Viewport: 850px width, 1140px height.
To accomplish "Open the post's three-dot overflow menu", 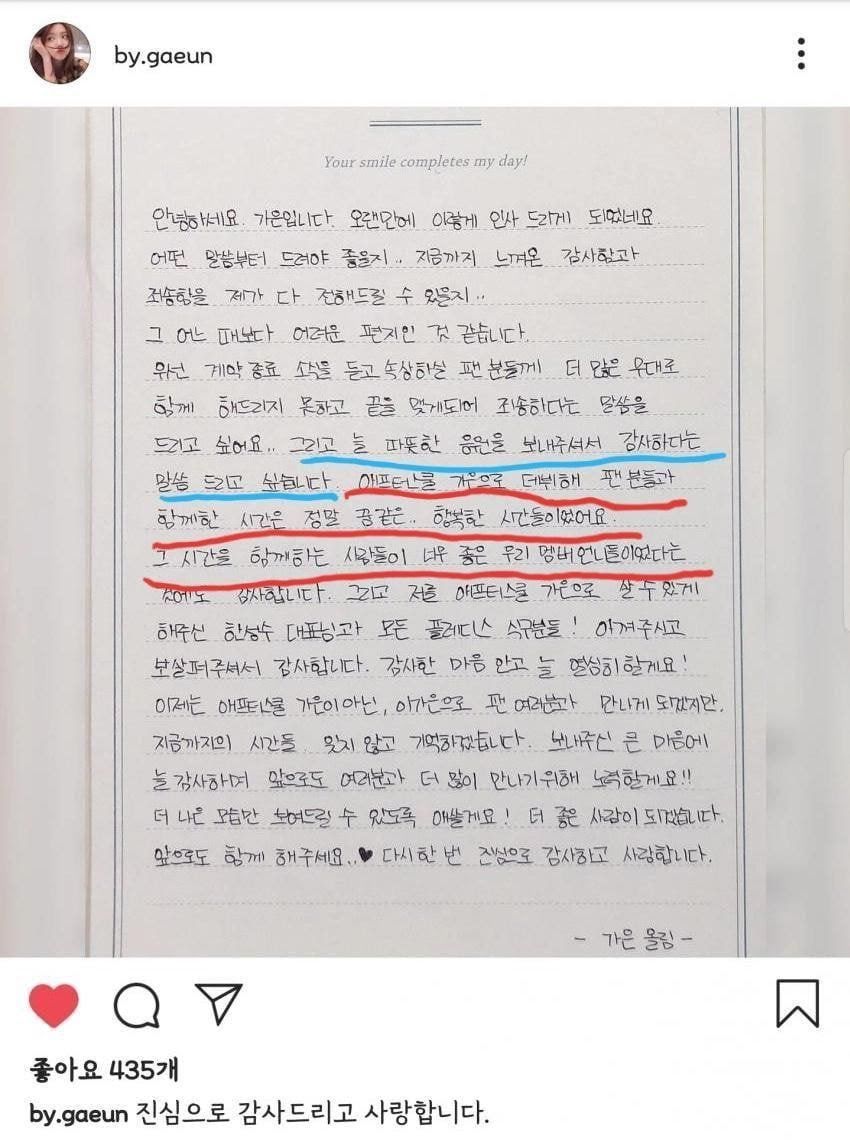I will 800,53.
